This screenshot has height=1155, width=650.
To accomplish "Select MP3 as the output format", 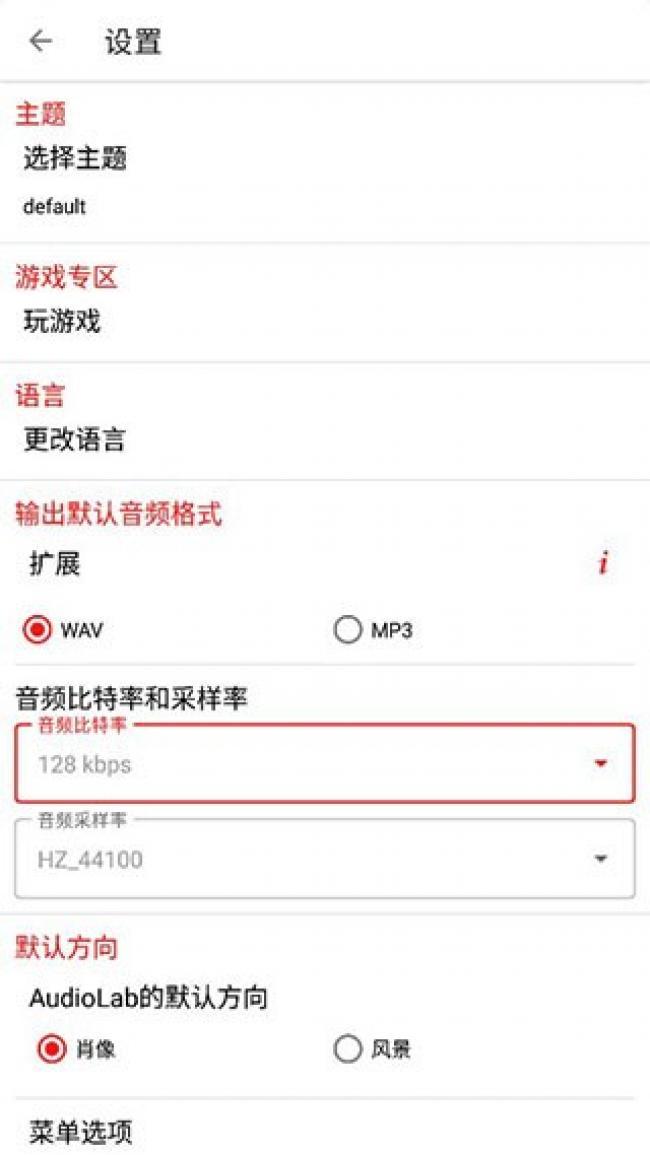I will (x=348, y=631).
